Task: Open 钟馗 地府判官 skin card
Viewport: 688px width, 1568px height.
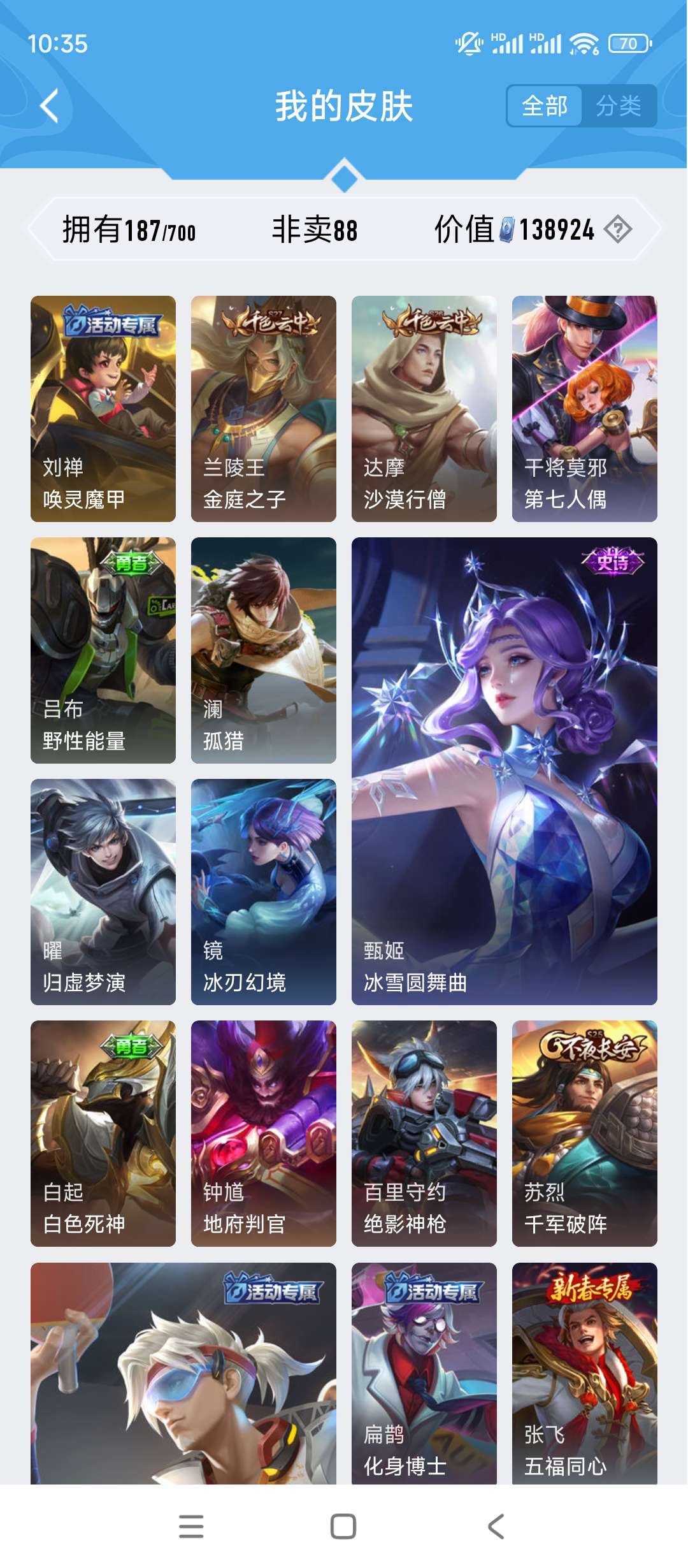Action: pos(264,1133)
